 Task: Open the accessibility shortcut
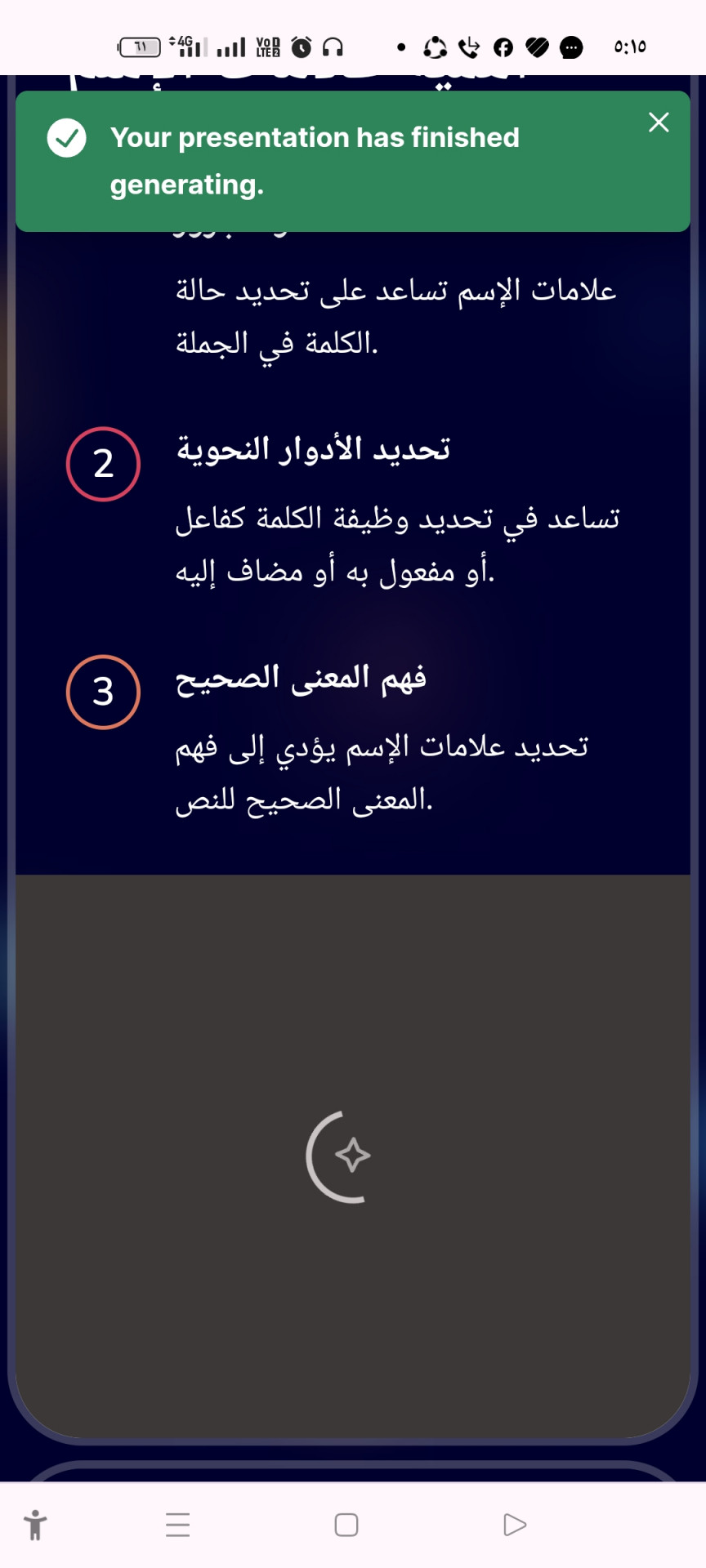click(35, 1525)
